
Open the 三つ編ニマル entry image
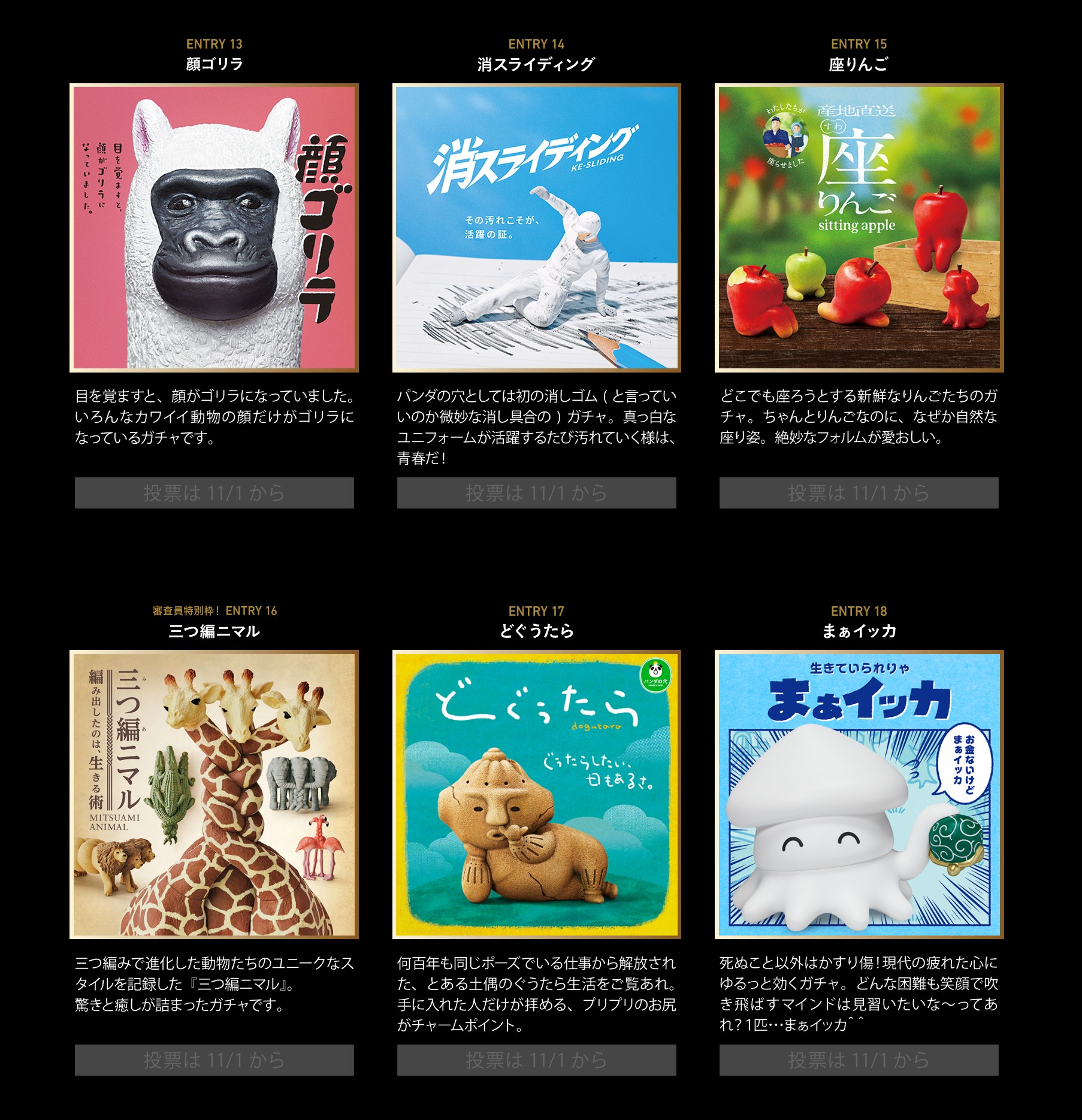tap(214, 794)
